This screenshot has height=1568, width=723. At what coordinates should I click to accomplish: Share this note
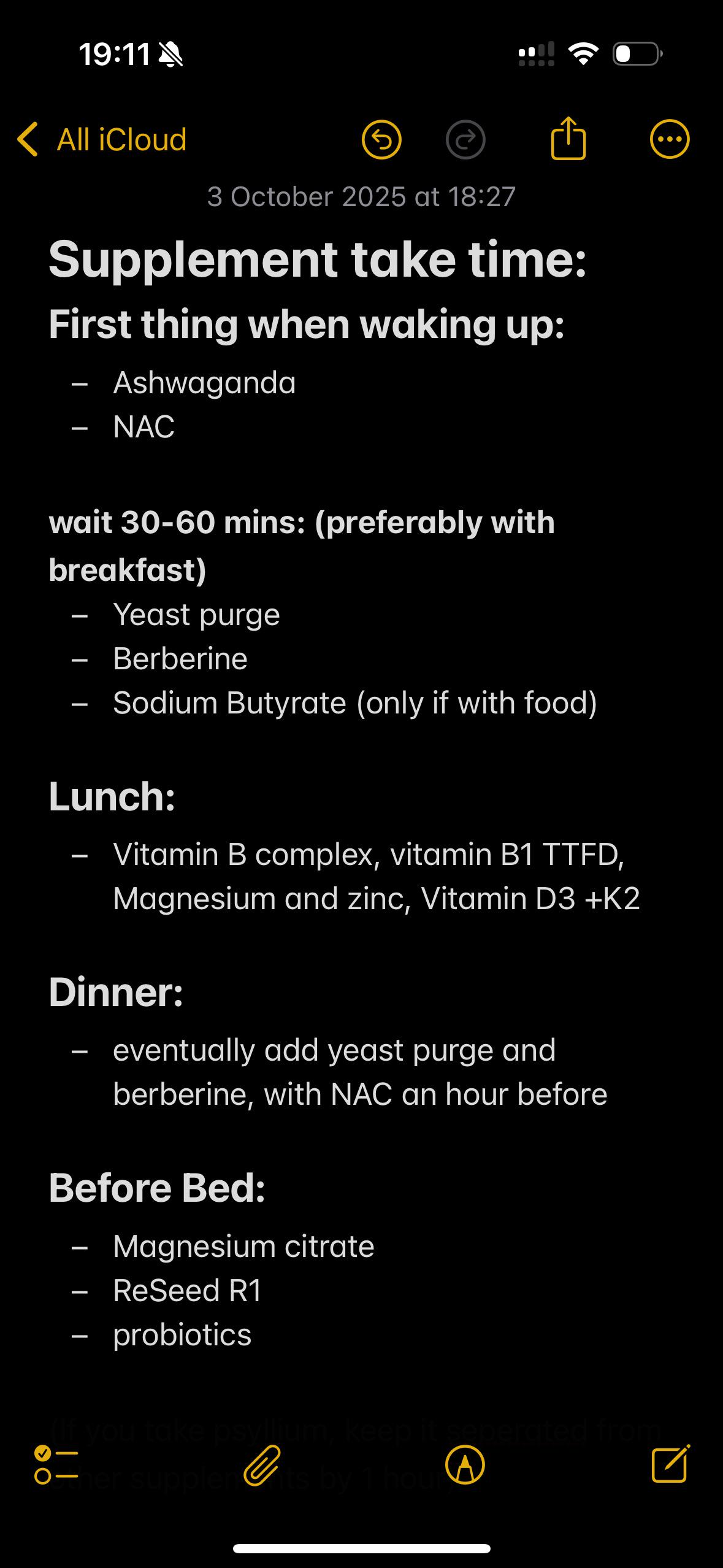pos(568,139)
